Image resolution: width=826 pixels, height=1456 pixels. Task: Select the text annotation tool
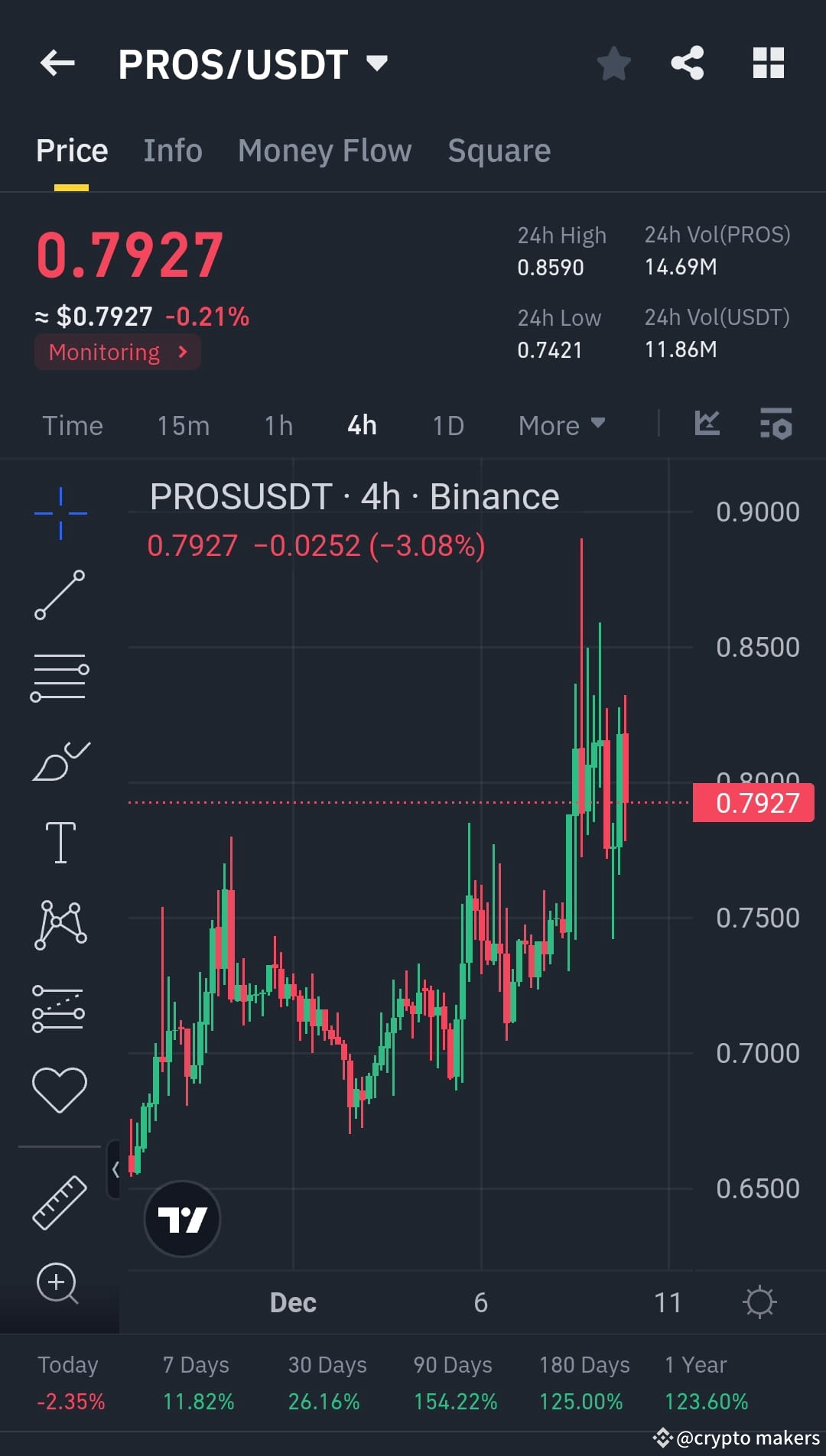(x=60, y=841)
